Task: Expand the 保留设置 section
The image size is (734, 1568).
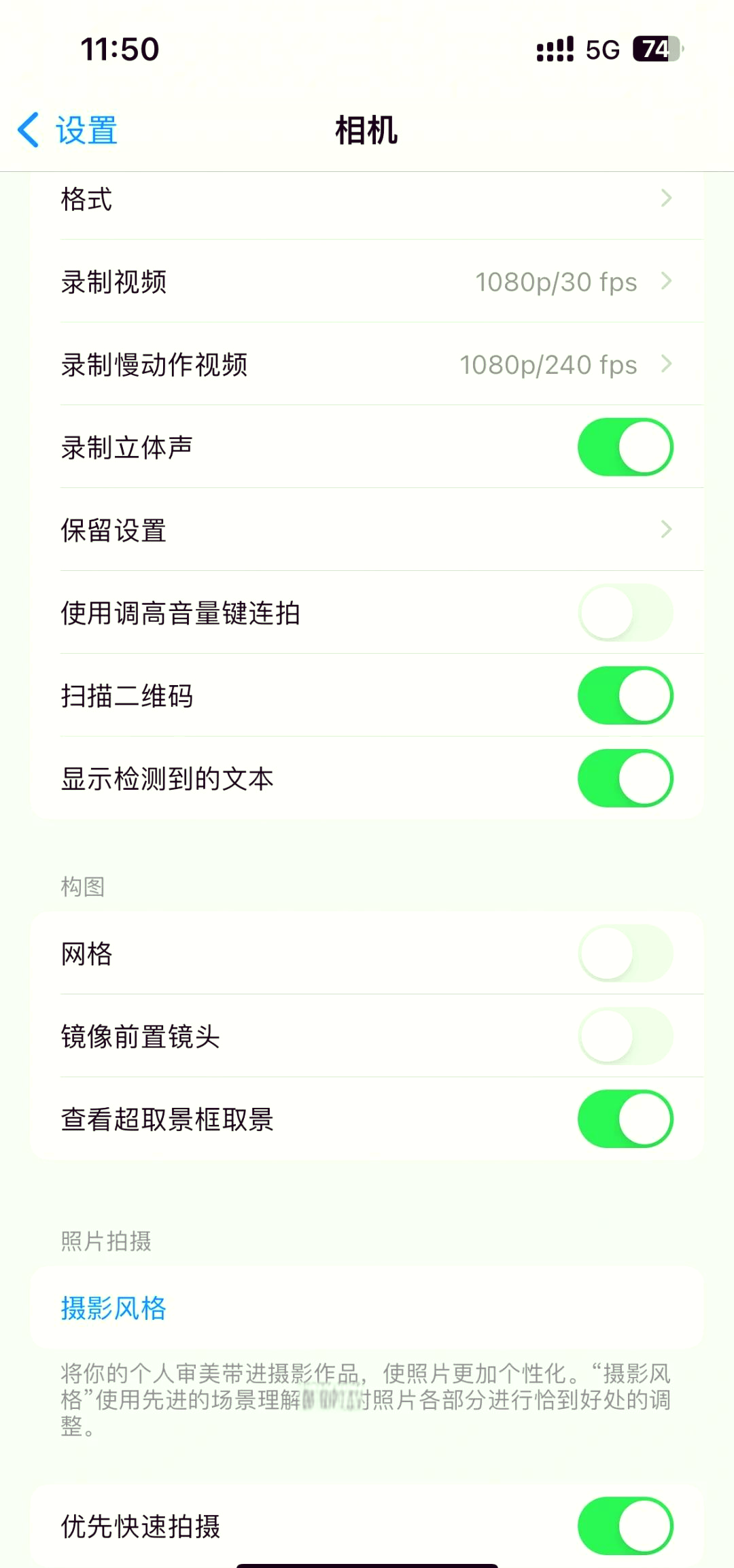Action: tap(367, 530)
